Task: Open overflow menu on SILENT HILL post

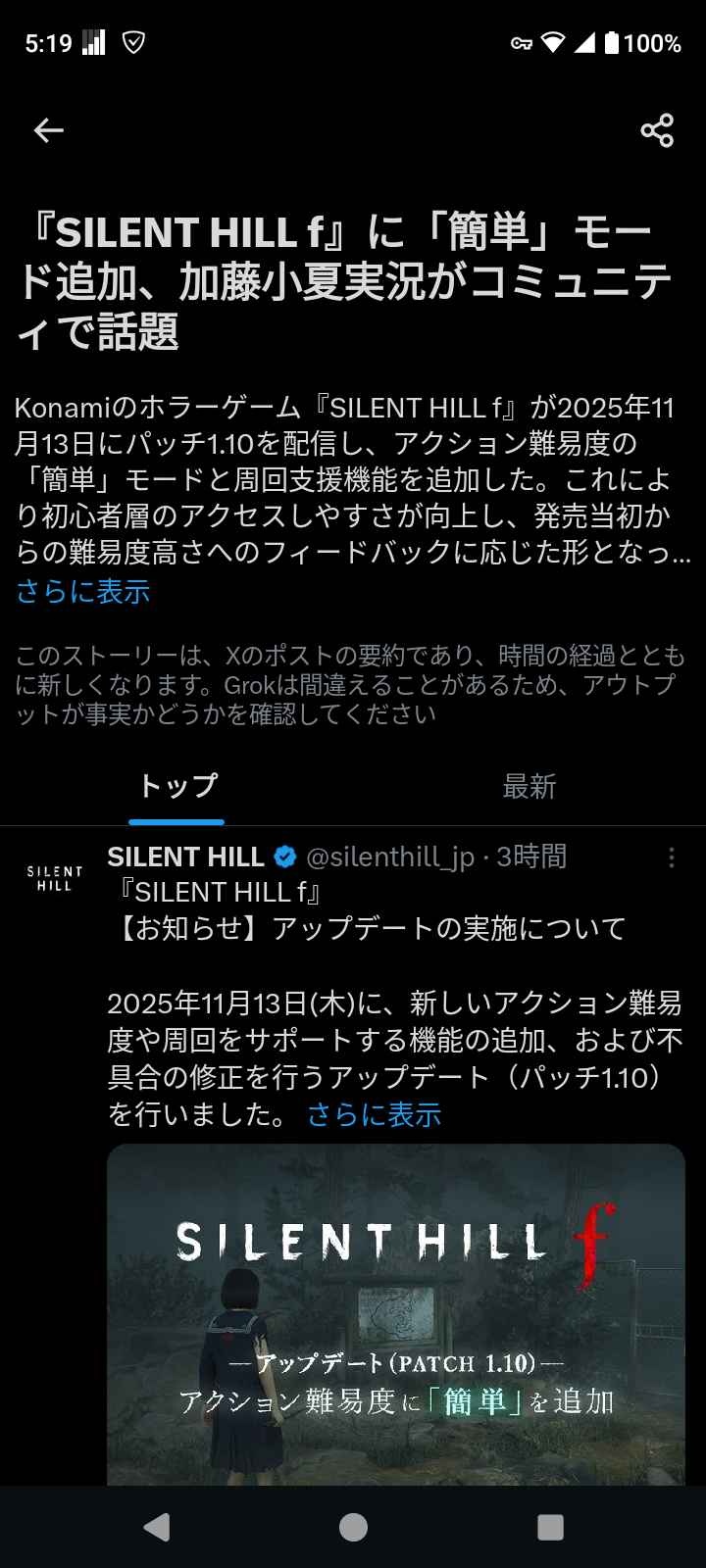Action: tap(672, 858)
